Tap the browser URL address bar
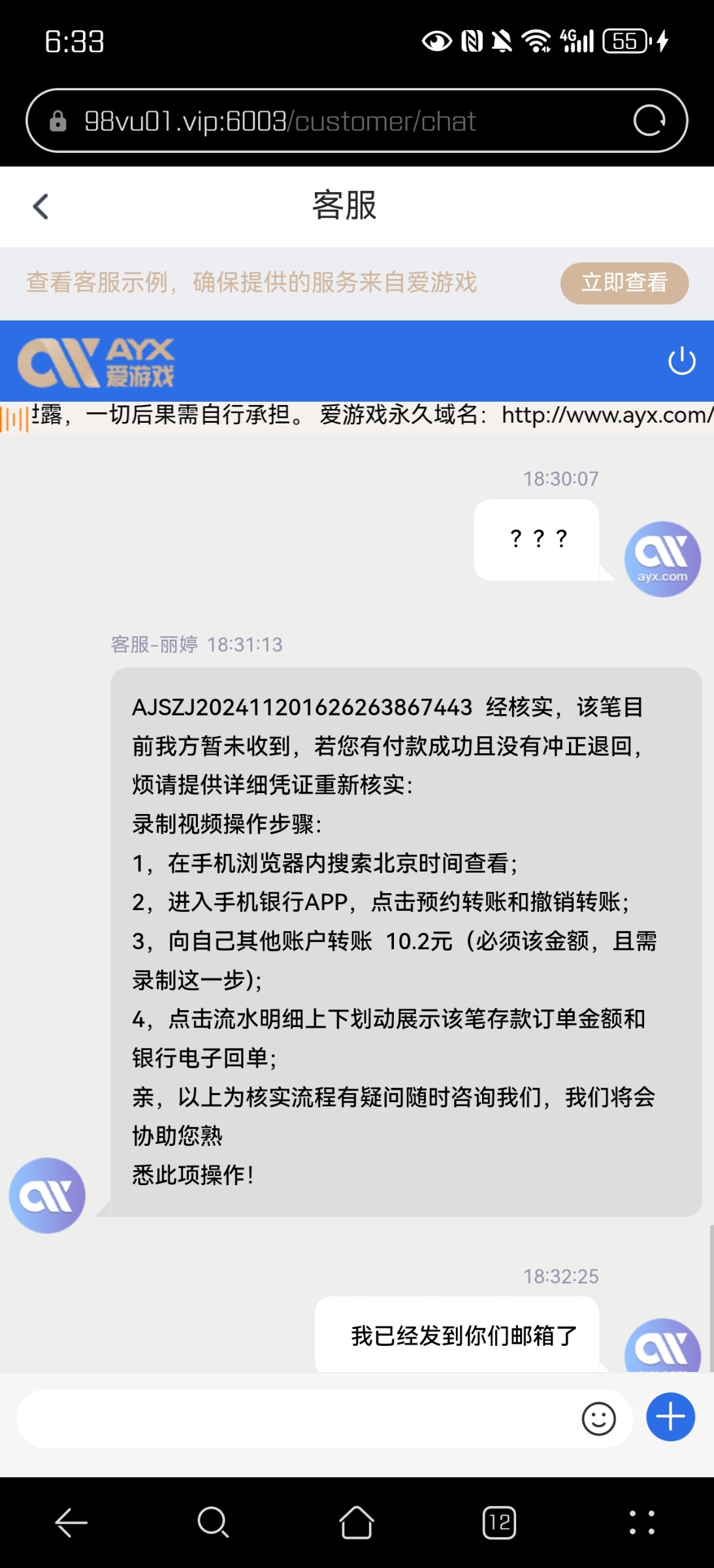 coord(327,121)
